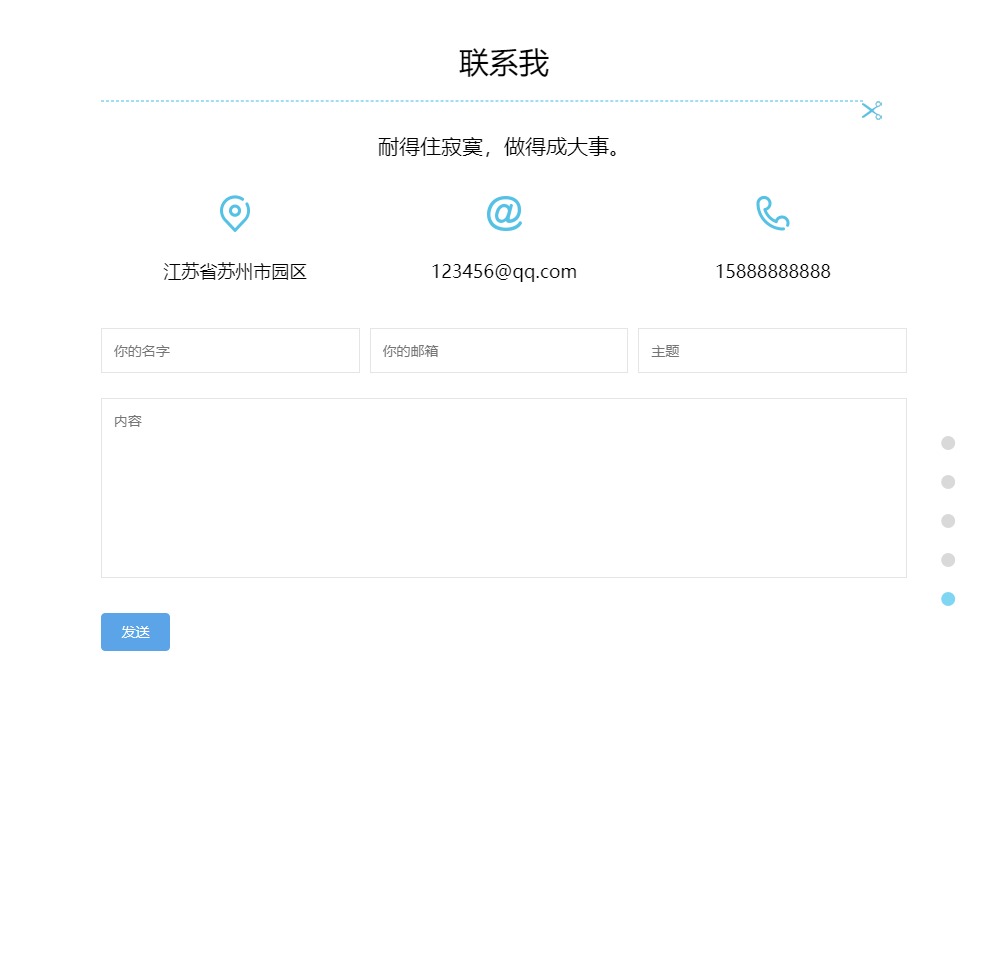
Task: Tap the 内容 message text area
Action: pyautogui.click(x=503, y=488)
